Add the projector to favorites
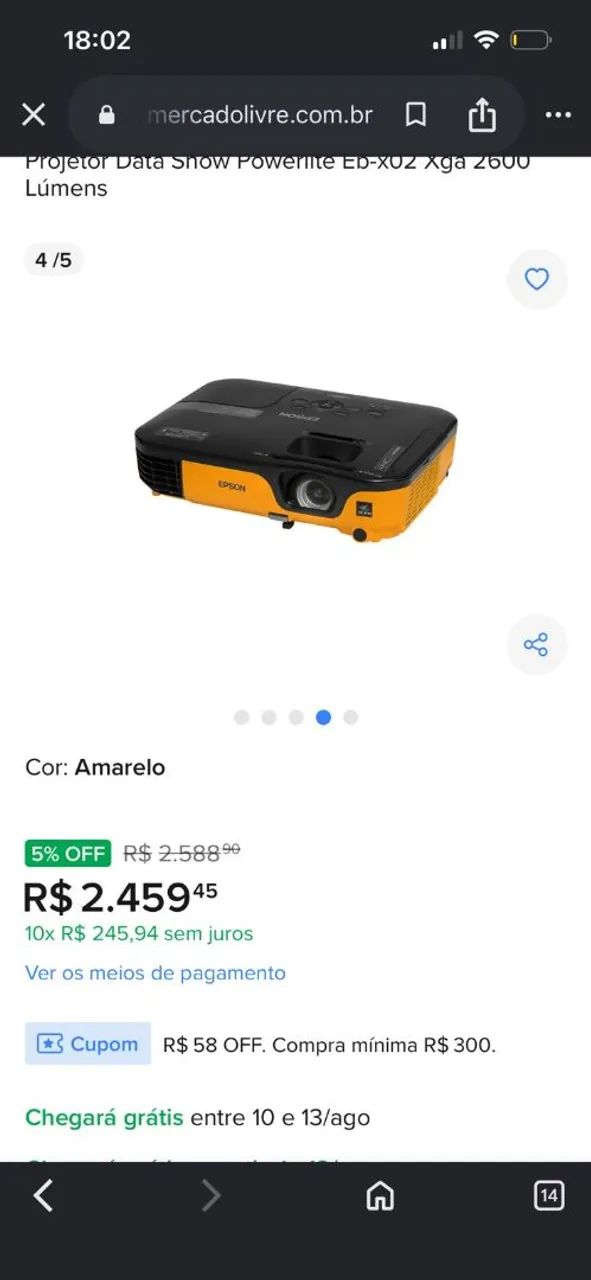 coord(537,279)
